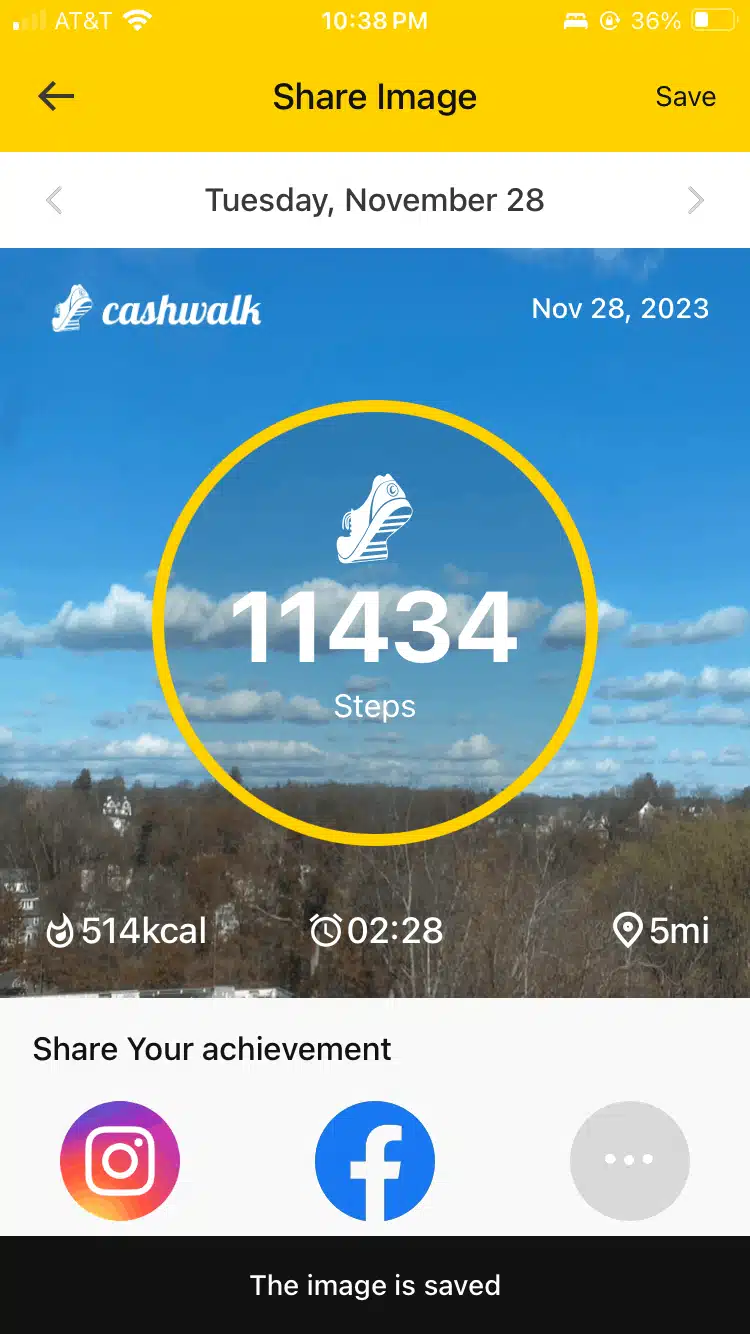Go to the previous day

[x=55, y=200]
